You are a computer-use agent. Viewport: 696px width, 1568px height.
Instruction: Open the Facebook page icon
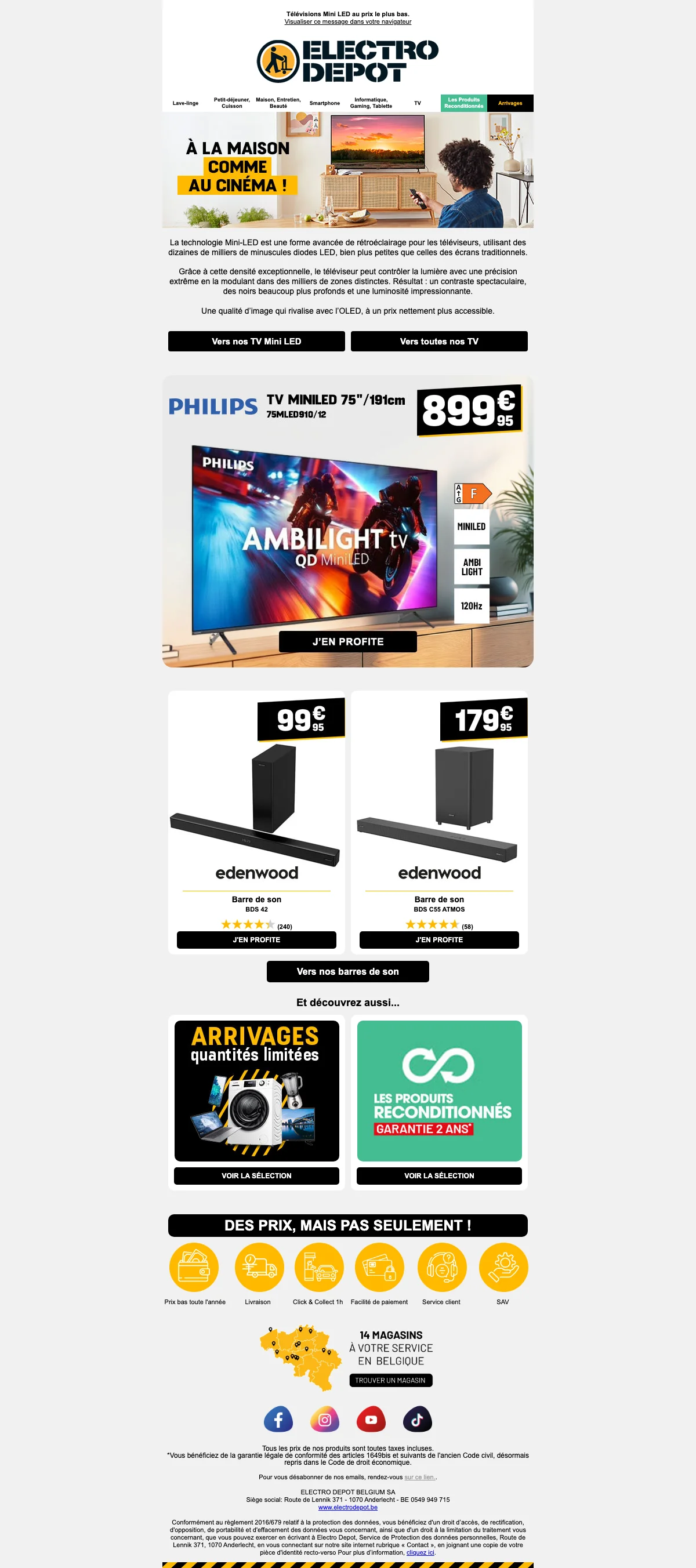tap(278, 1420)
